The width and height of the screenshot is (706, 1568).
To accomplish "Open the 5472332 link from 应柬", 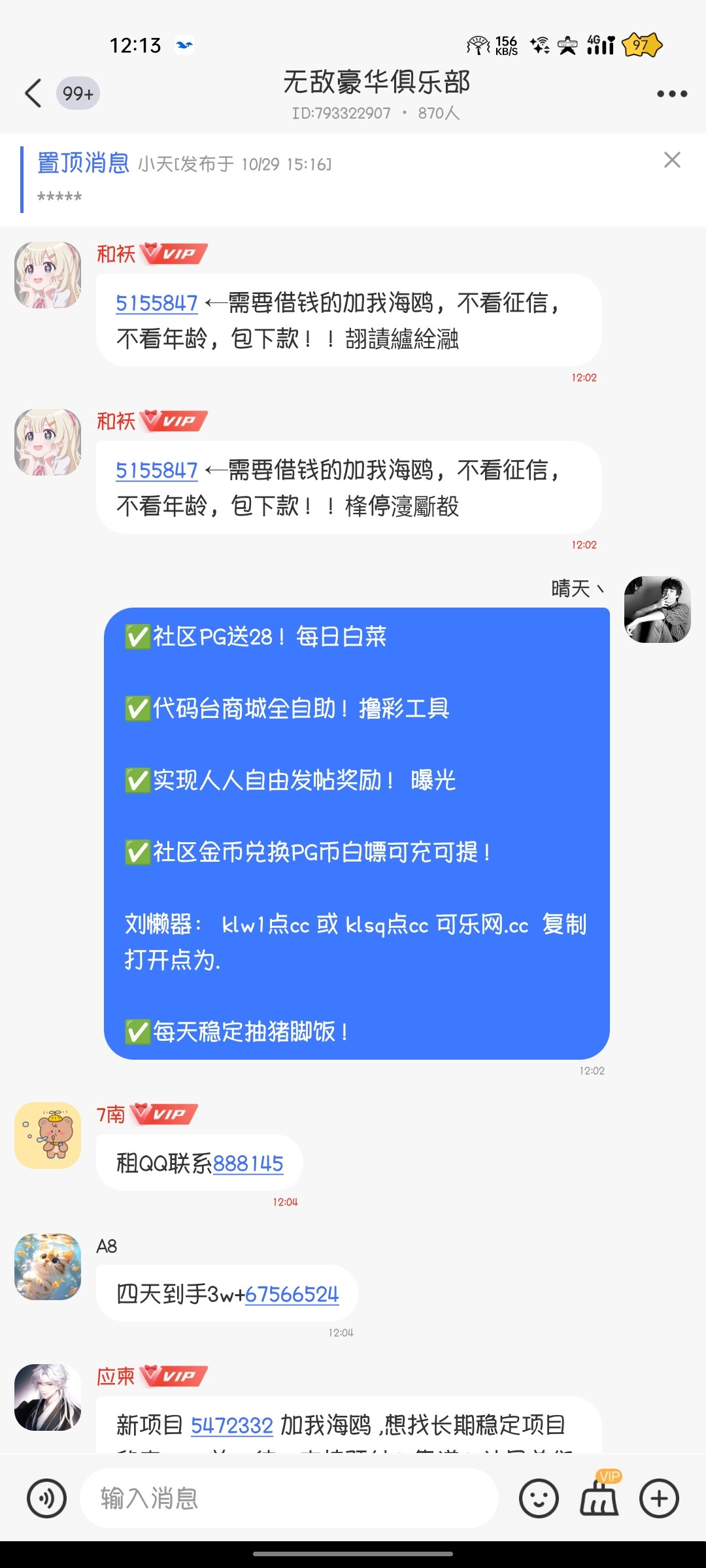I will [231, 1425].
